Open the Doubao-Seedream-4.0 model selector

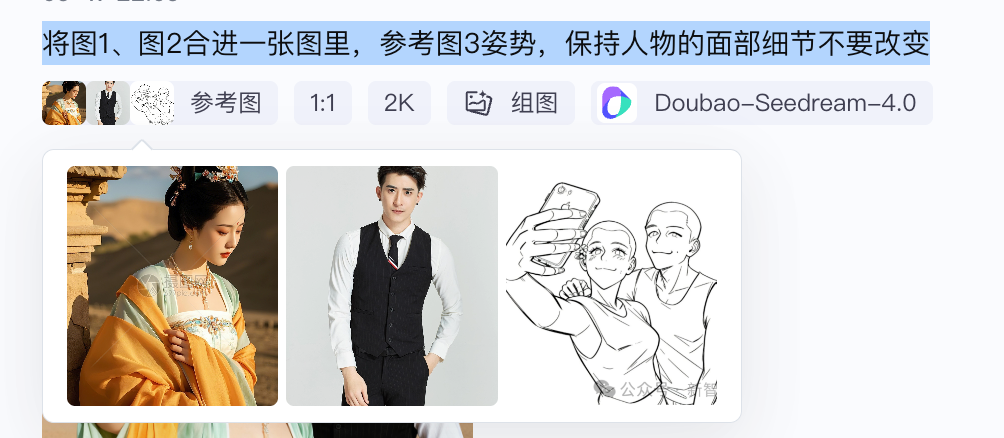762,103
